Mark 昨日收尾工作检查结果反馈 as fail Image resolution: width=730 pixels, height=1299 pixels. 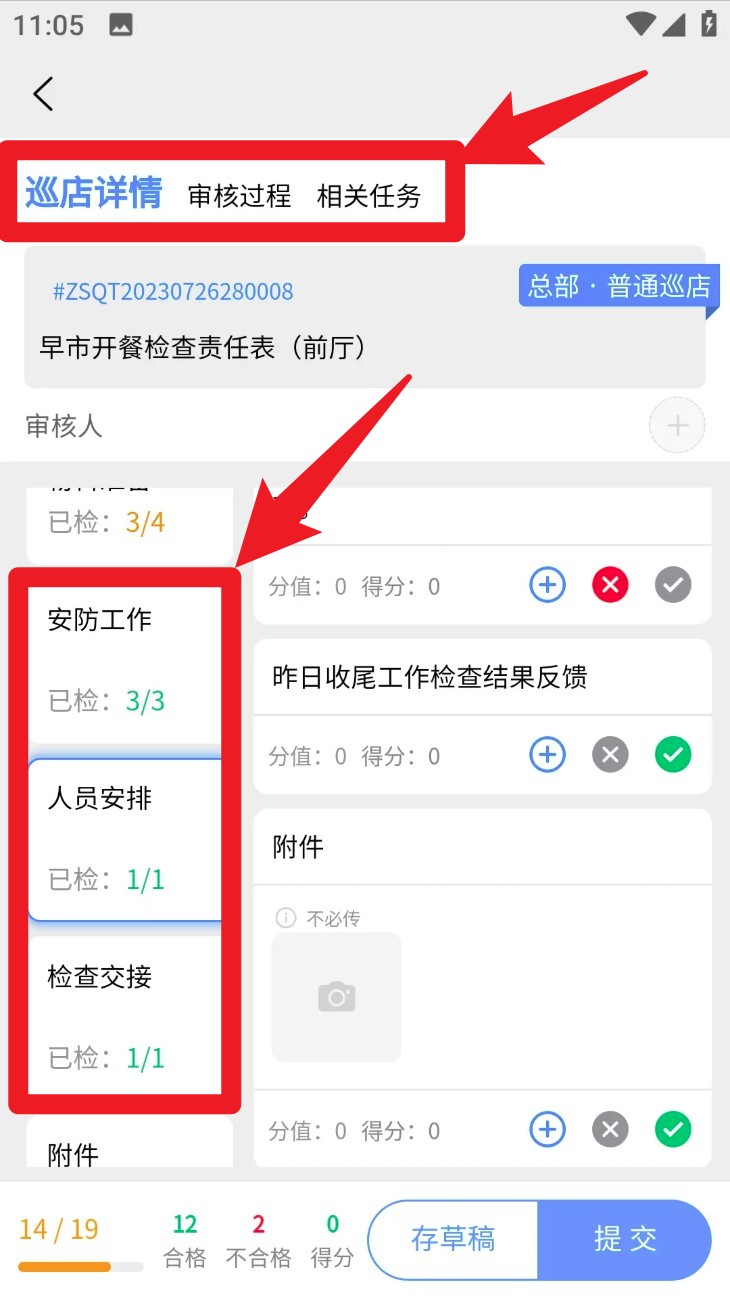[610, 755]
